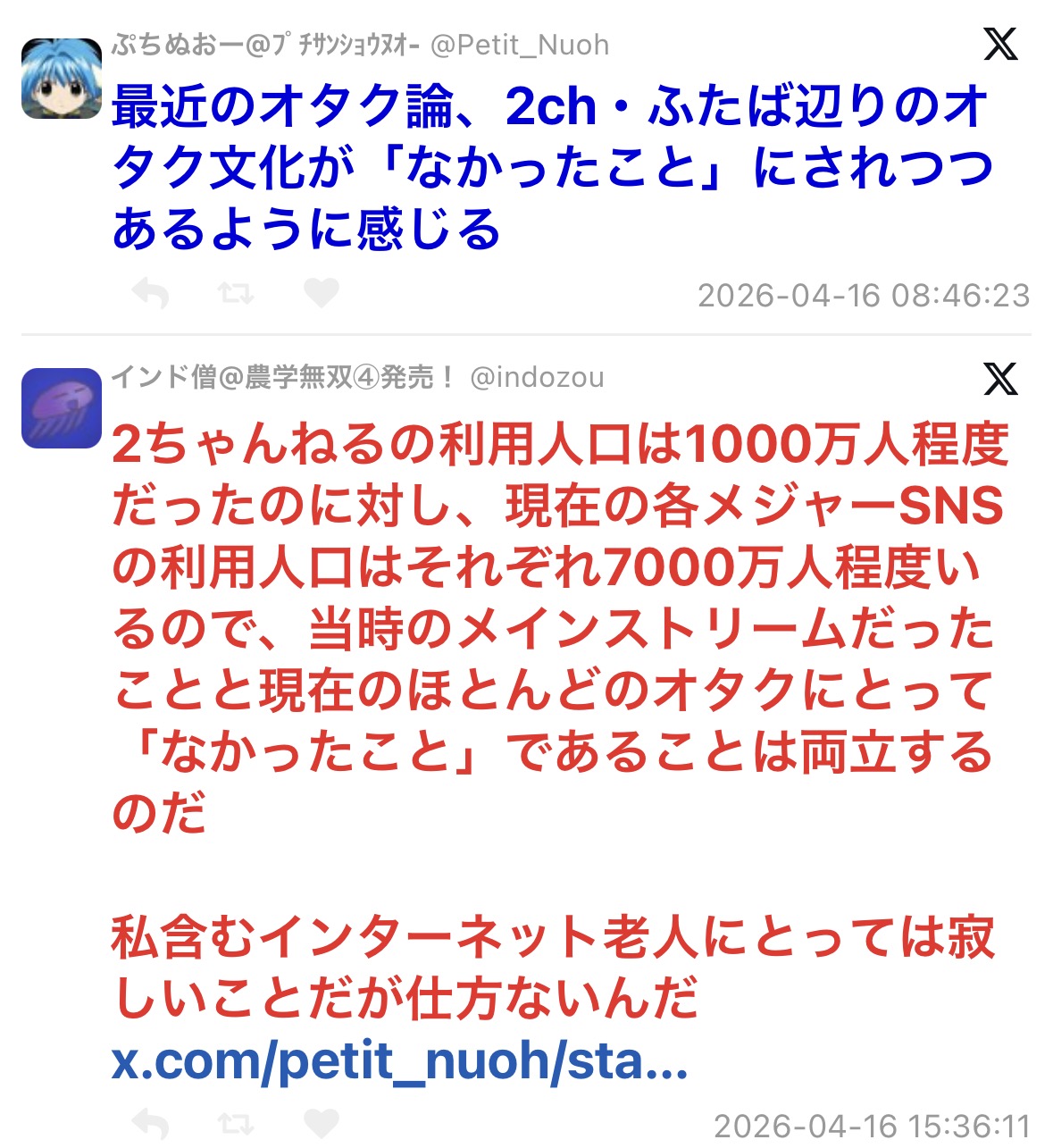Viewport: 1053px width, 1148px height.
Task: Open the x.com/petit_nuoh link
Action: click(399, 1060)
